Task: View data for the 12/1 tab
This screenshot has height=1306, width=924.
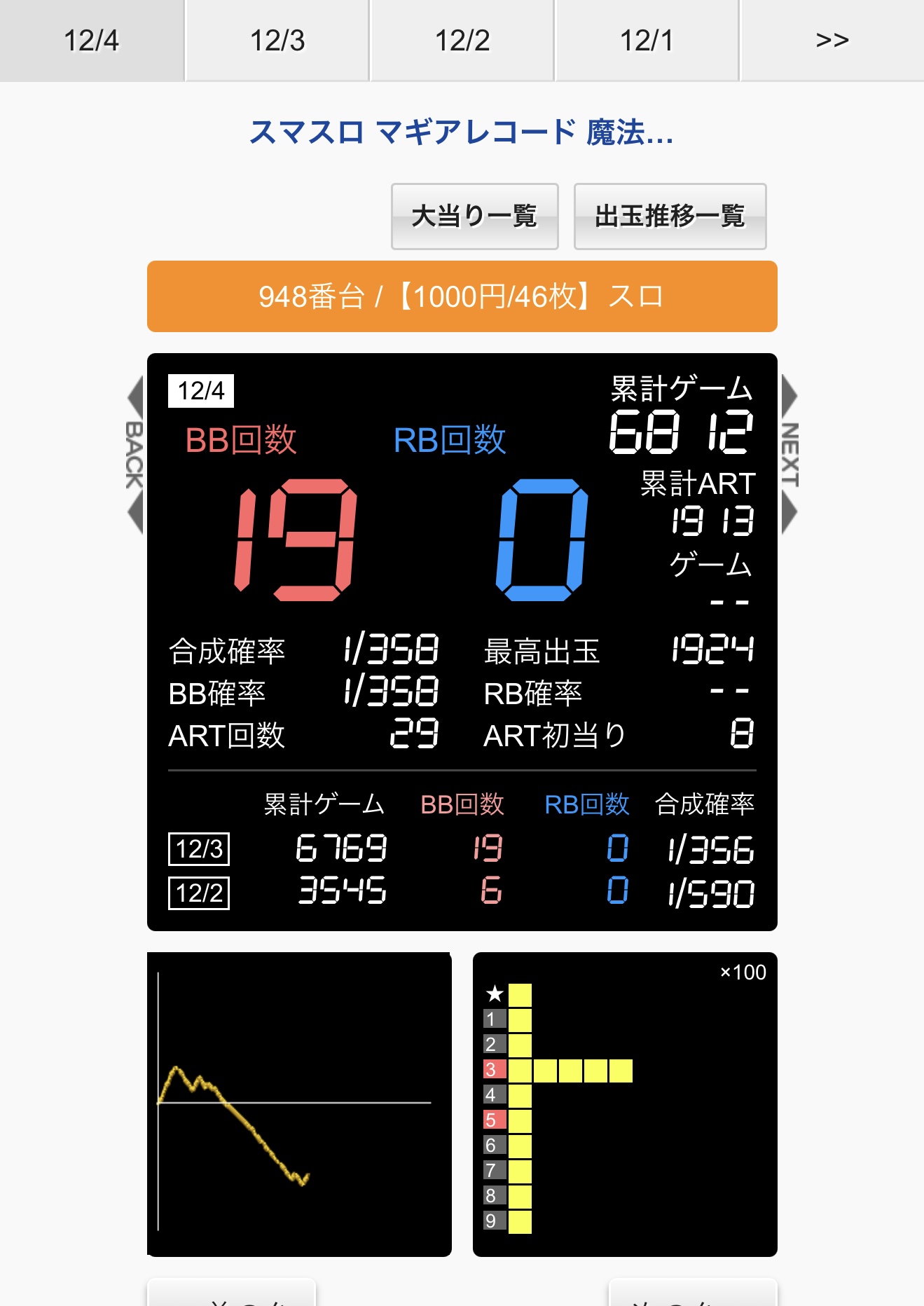Action: click(647, 41)
